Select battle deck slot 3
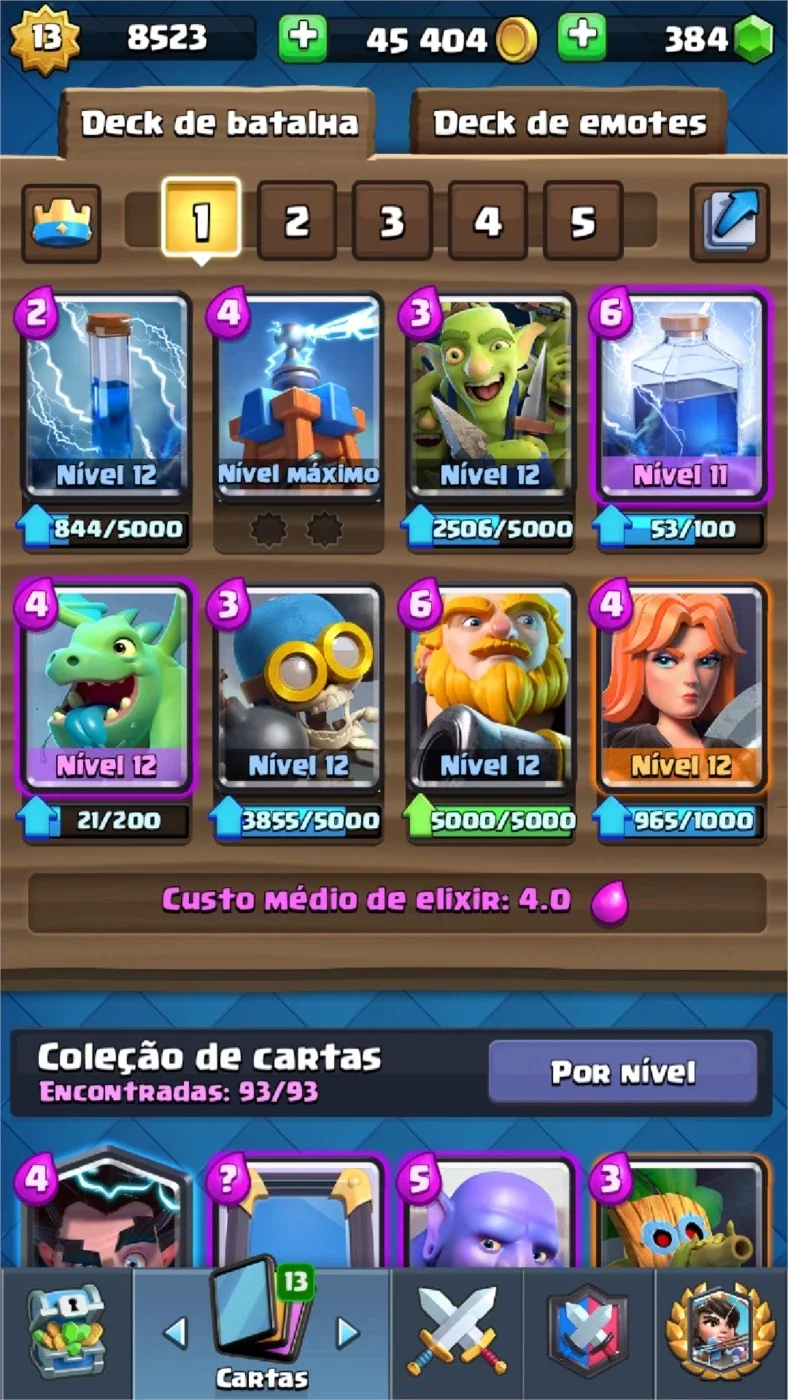The width and height of the screenshot is (788, 1400). point(392,221)
